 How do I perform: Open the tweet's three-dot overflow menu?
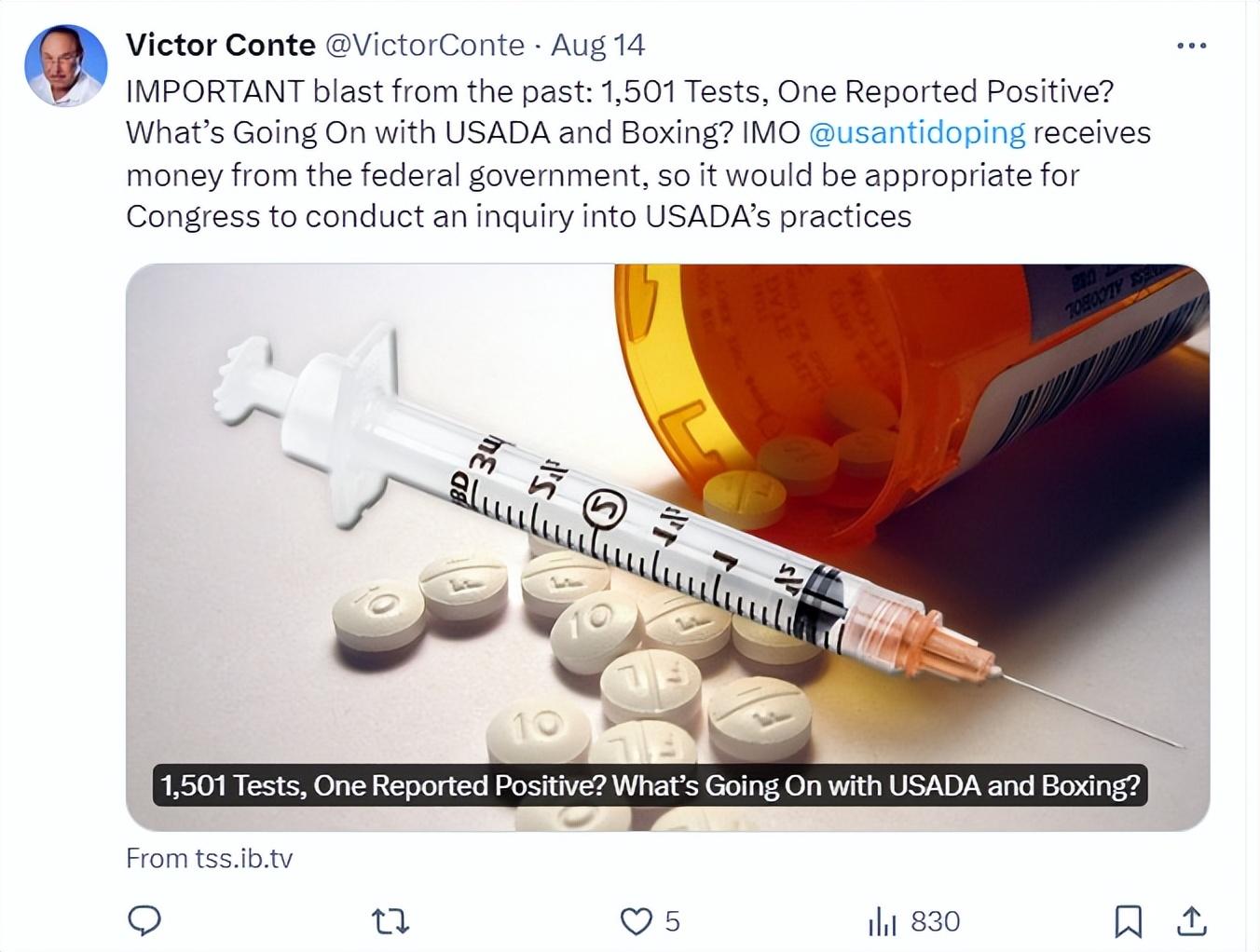(x=1191, y=45)
